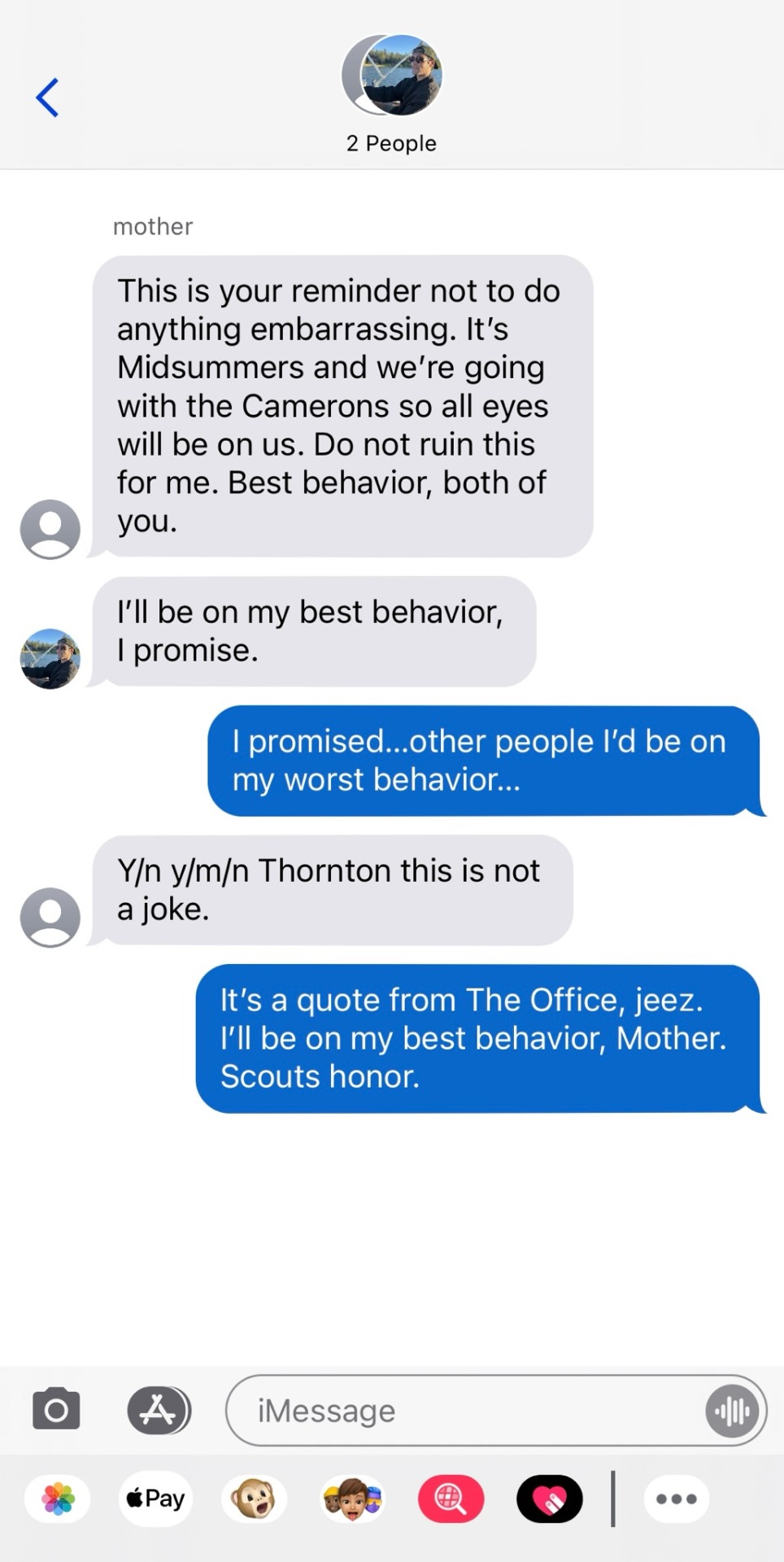Open Digital Touch heart app
Image resolution: width=784 pixels, height=1562 pixels.
tap(549, 1499)
